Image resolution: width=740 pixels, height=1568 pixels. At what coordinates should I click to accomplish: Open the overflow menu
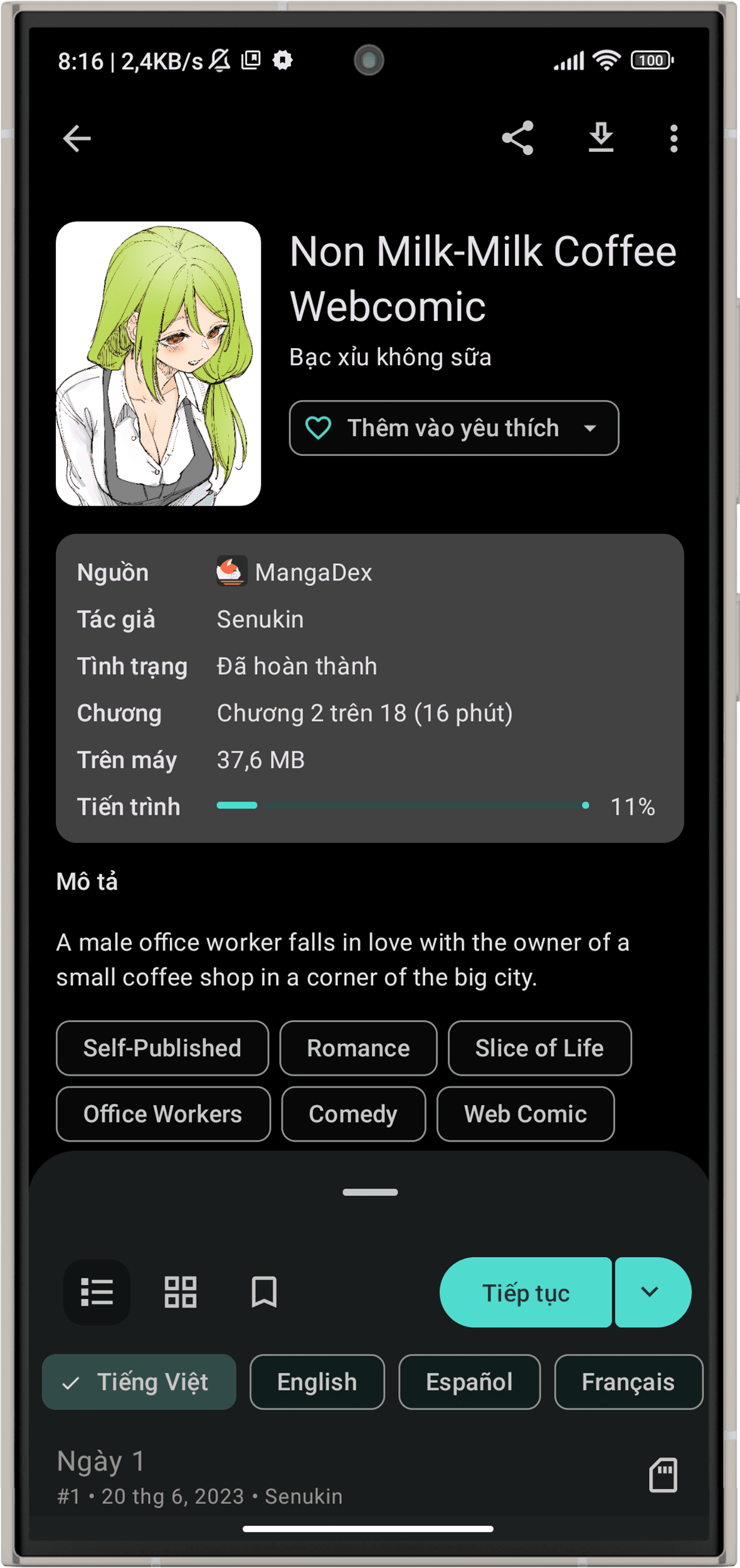[674, 138]
